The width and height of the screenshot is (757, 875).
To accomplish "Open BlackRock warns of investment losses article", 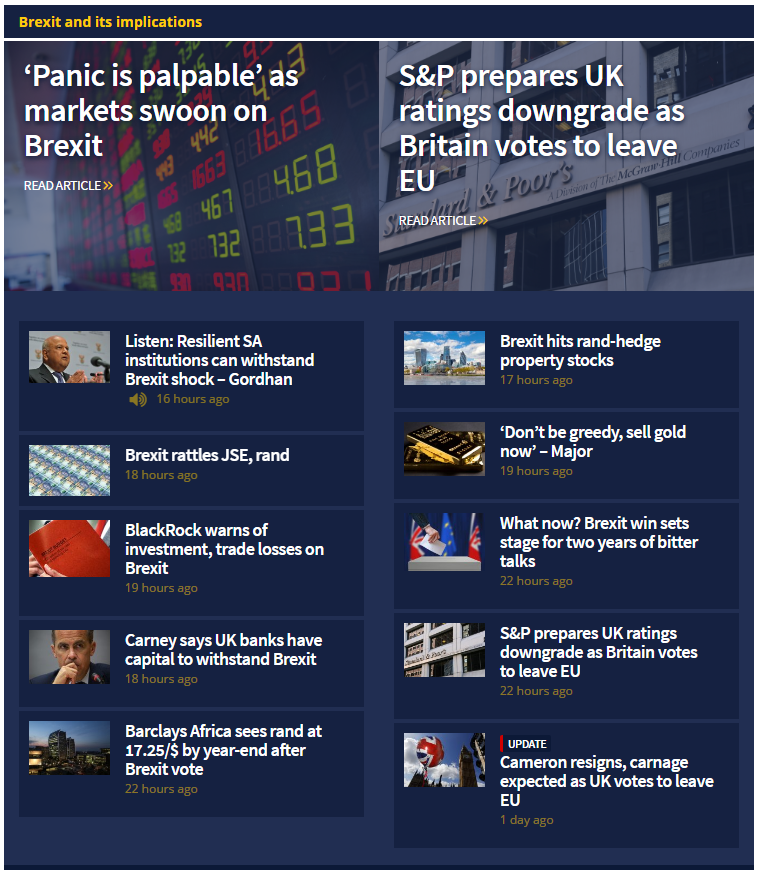I will pos(224,549).
